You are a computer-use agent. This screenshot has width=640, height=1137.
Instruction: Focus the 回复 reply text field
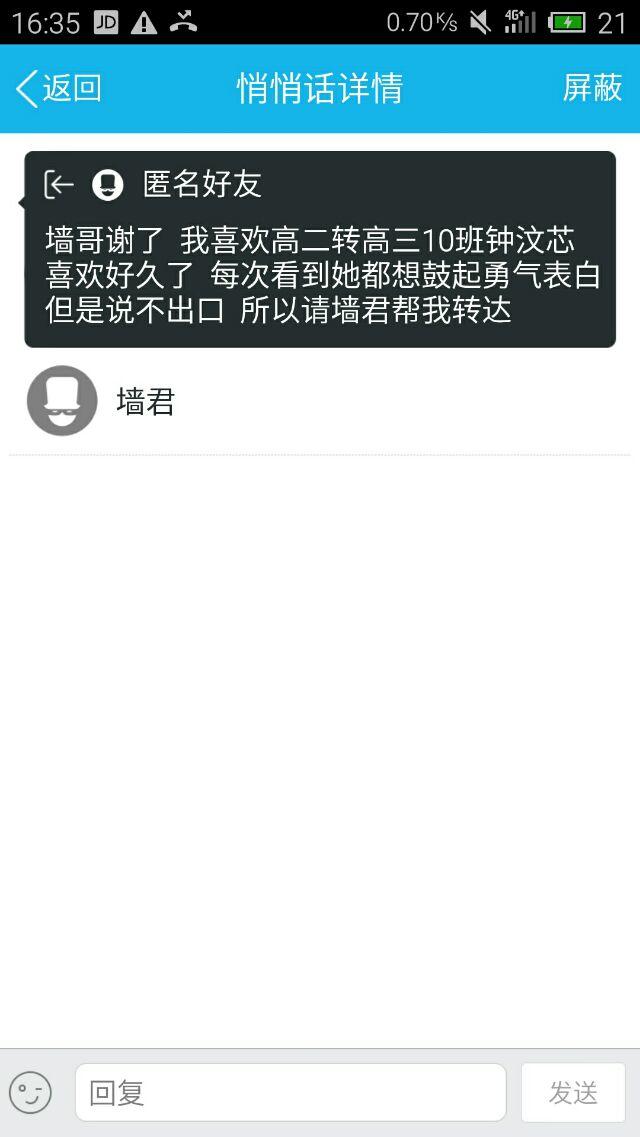tap(290, 1092)
